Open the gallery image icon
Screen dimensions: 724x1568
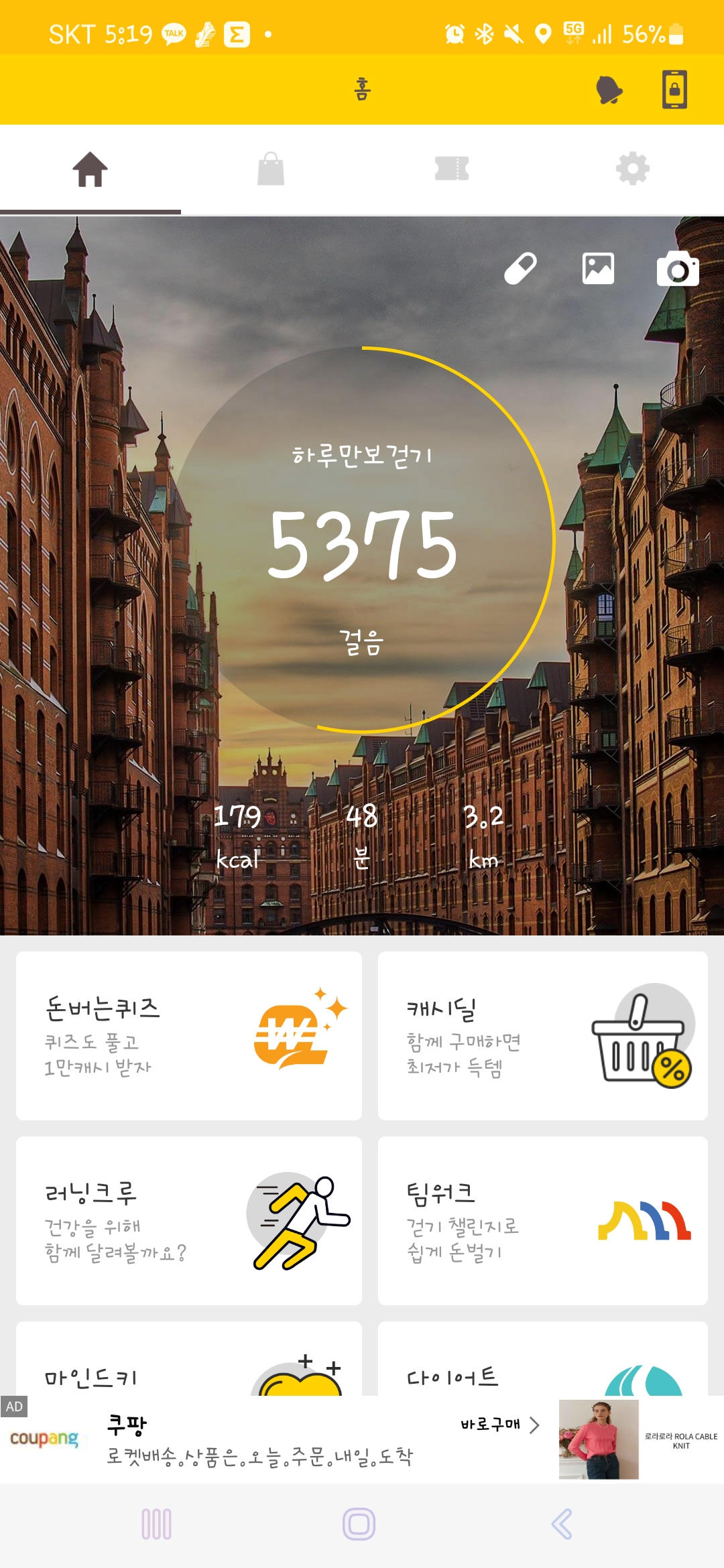coord(598,269)
